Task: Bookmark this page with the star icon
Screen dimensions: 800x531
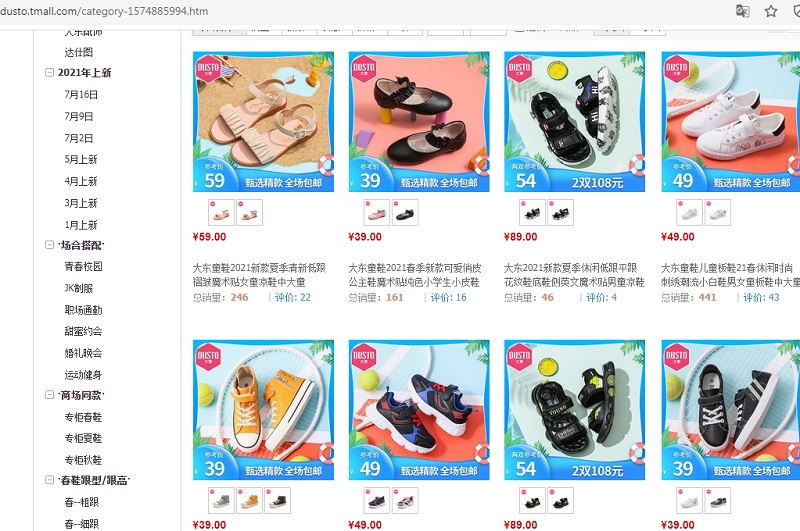Action: (771, 11)
